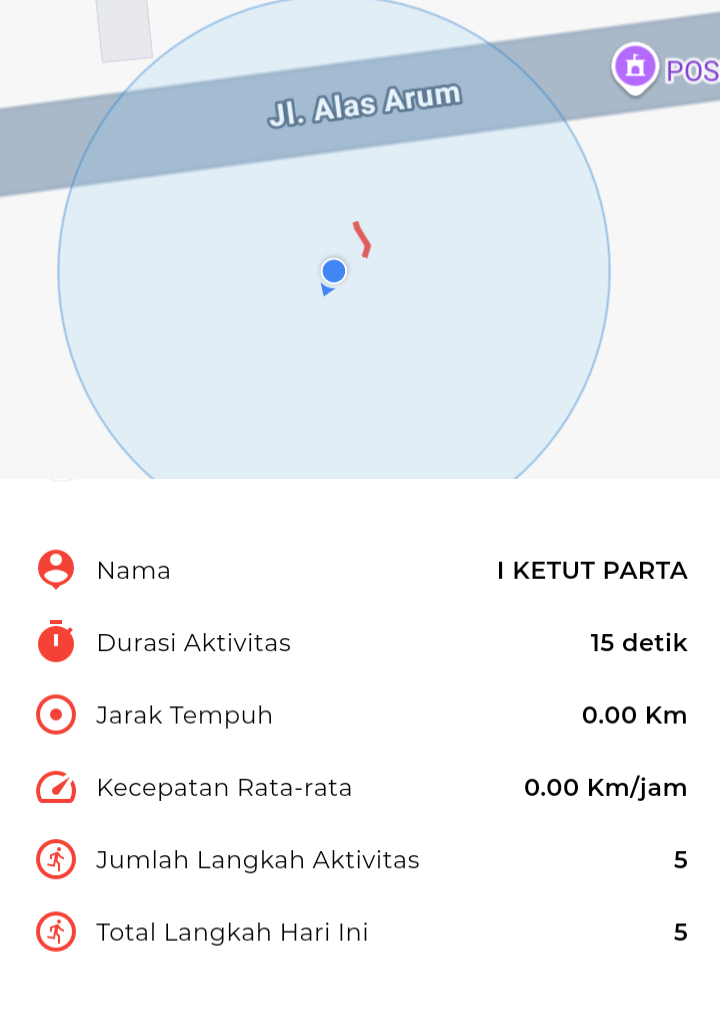Tap the step count value 5 for activity
Viewport: 720px width, 1012px height.
click(x=681, y=859)
